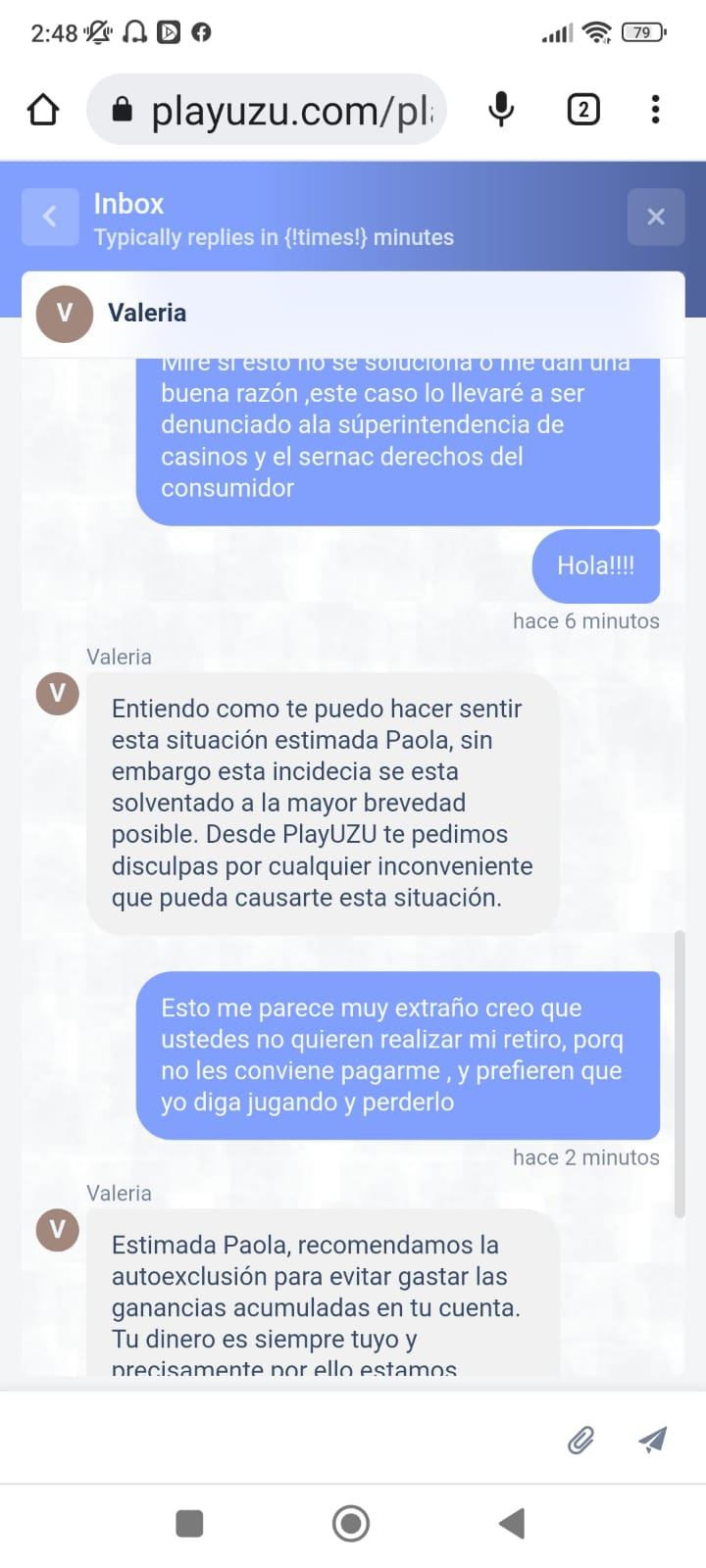Go to the system home screen
706x1568 pixels.
pyautogui.click(x=351, y=1523)
